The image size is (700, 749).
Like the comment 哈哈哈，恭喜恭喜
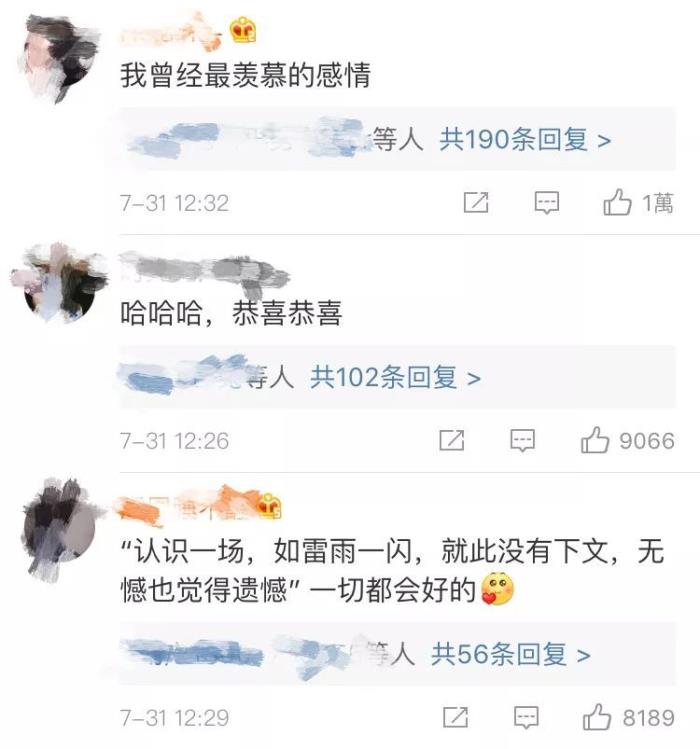pyautogui.click(x=596, y=440)
